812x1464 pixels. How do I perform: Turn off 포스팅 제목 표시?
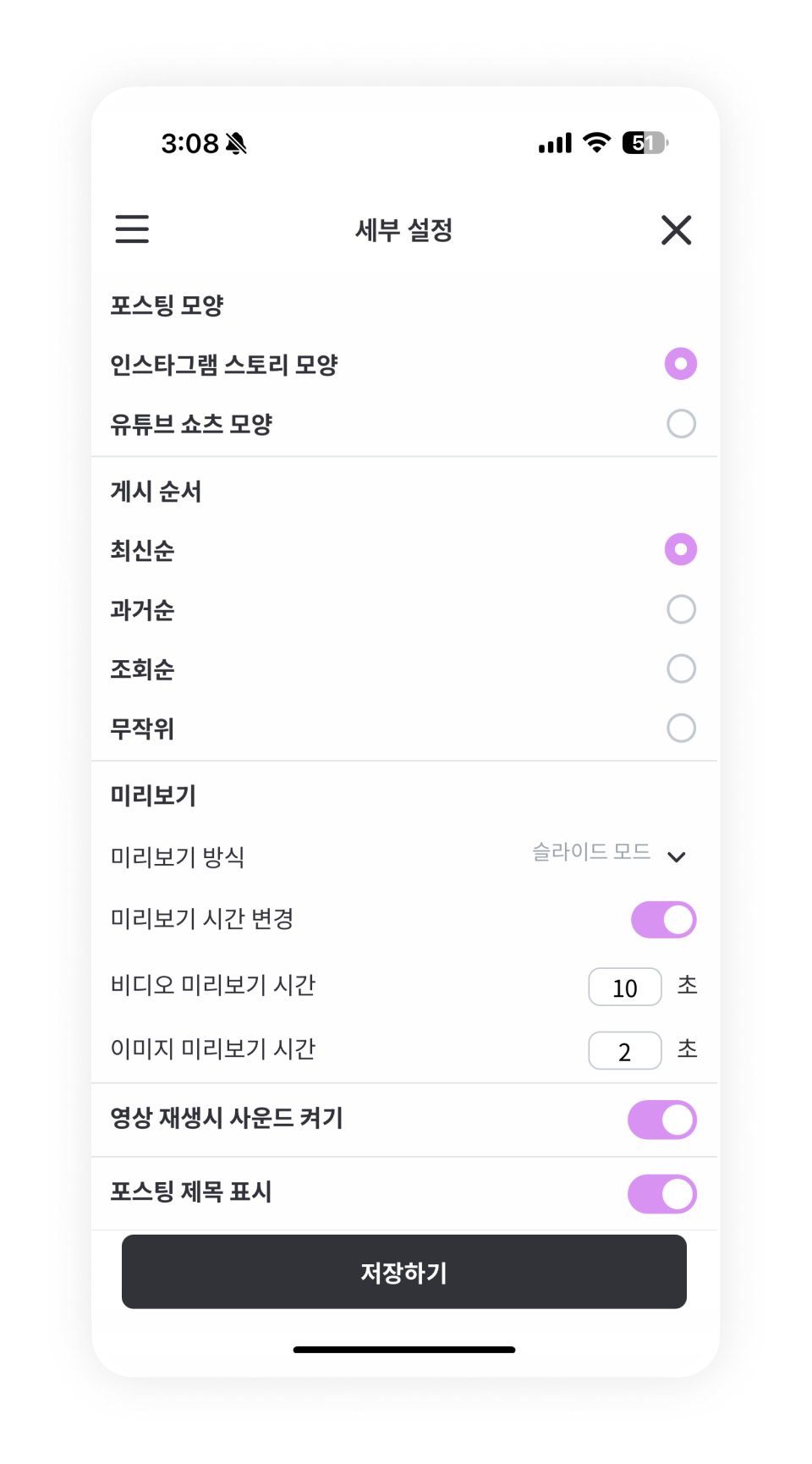pyautogui.click(x=661, y=1194)
